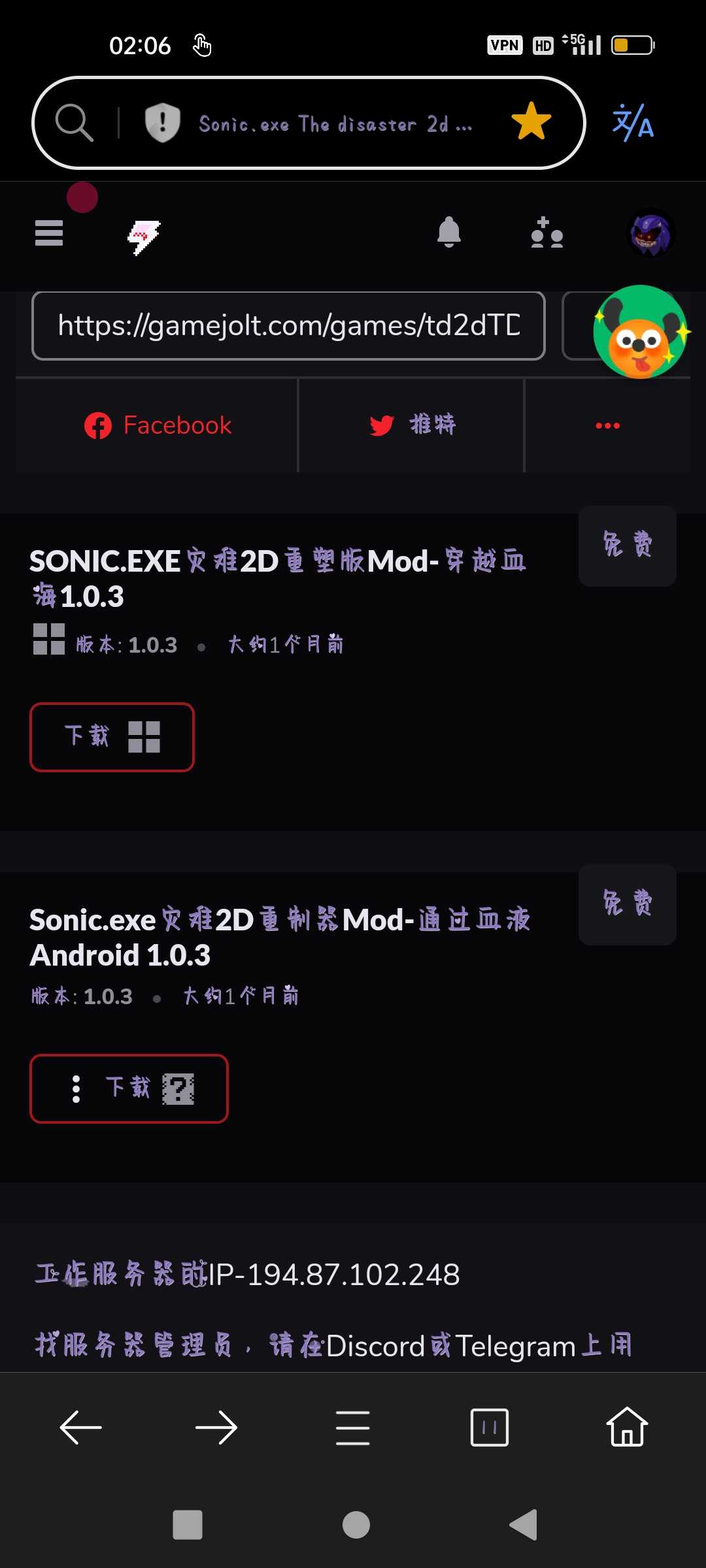The height and width of the screenshot is (1568, 706).
Task: Open the user profile avatar
Action: [650, 233]
